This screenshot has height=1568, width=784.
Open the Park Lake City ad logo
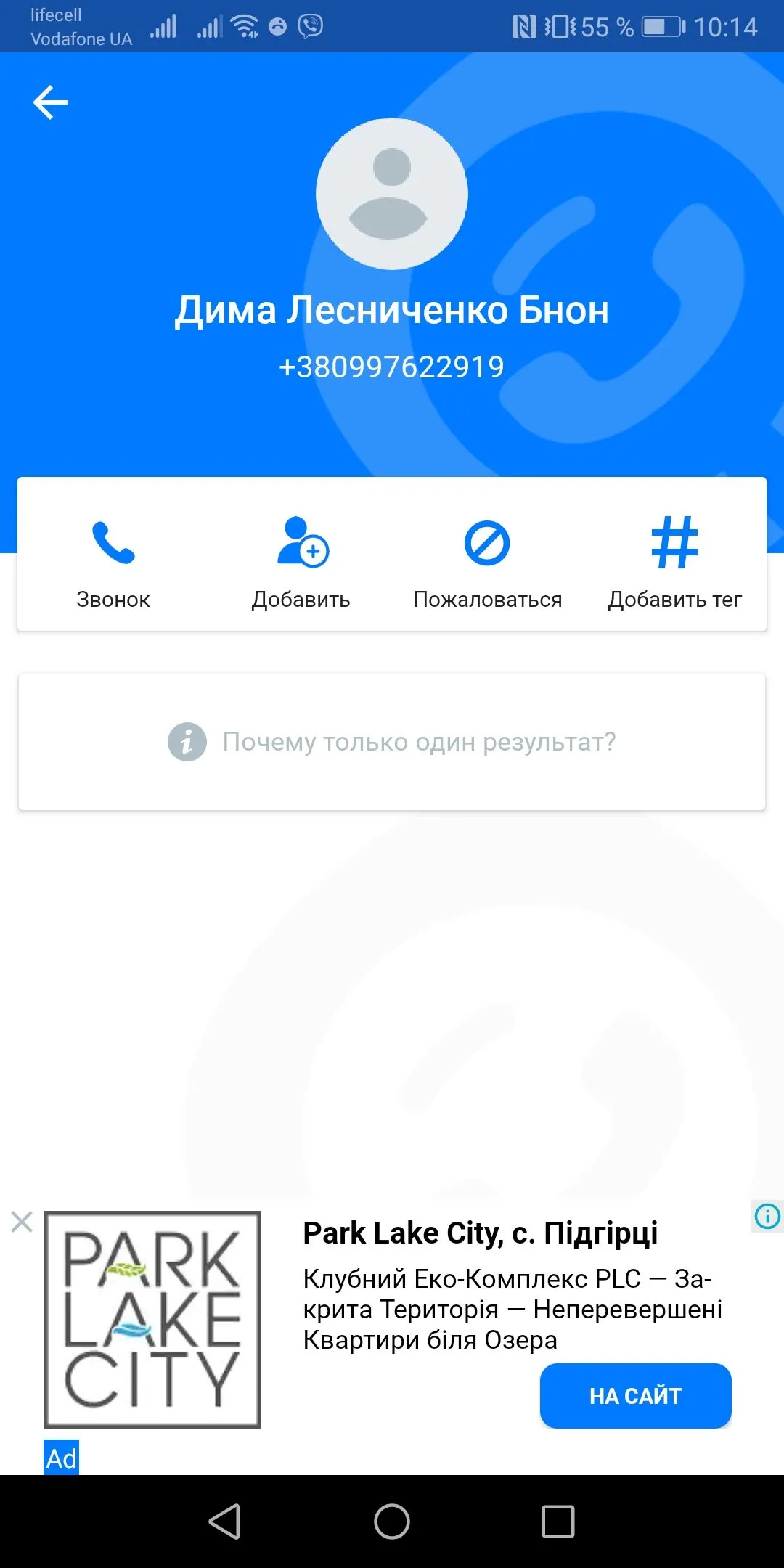[x=152, y=1319]
